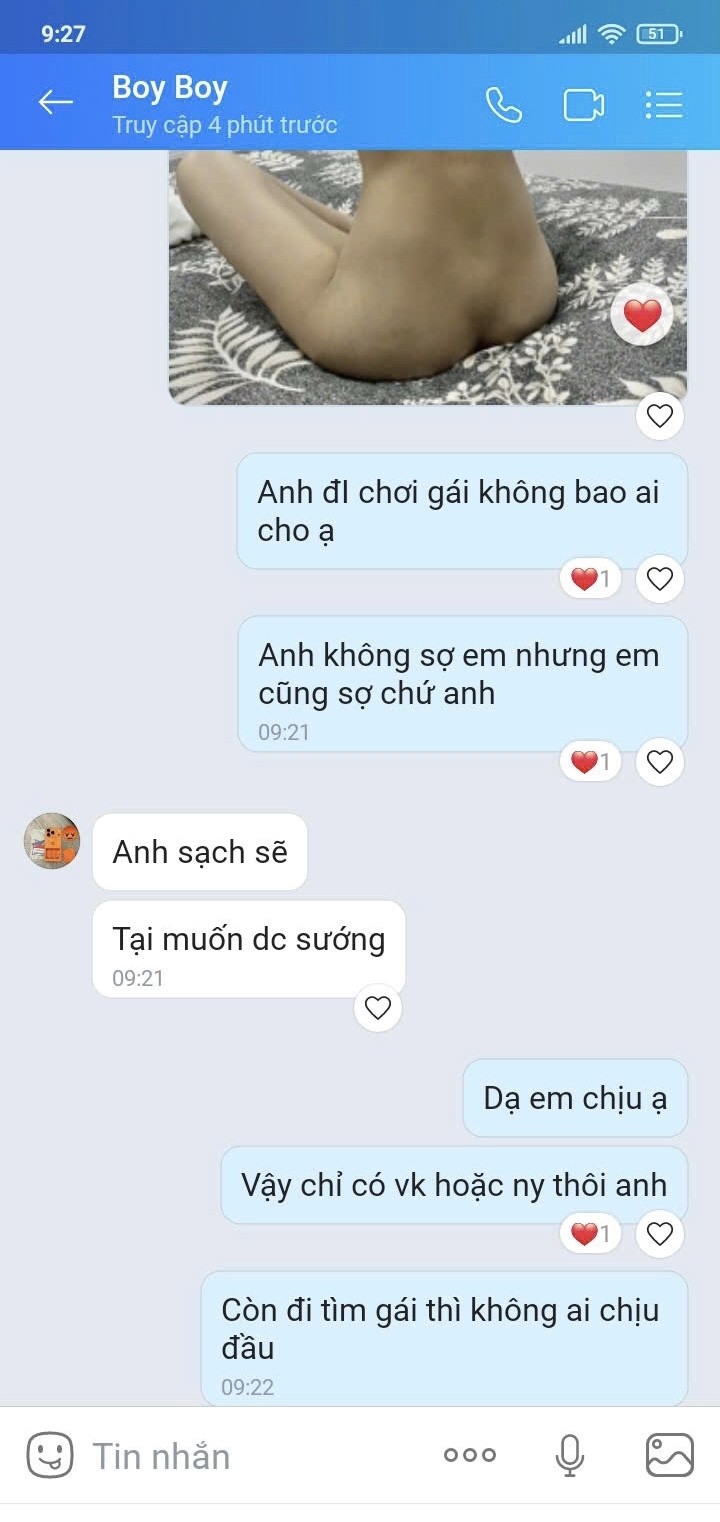Image resolution: width=720 pixels, height=1522 pixels.
Task: Open the photo gallery picker
Action: pyautogui.click(x=669, y=1456)
